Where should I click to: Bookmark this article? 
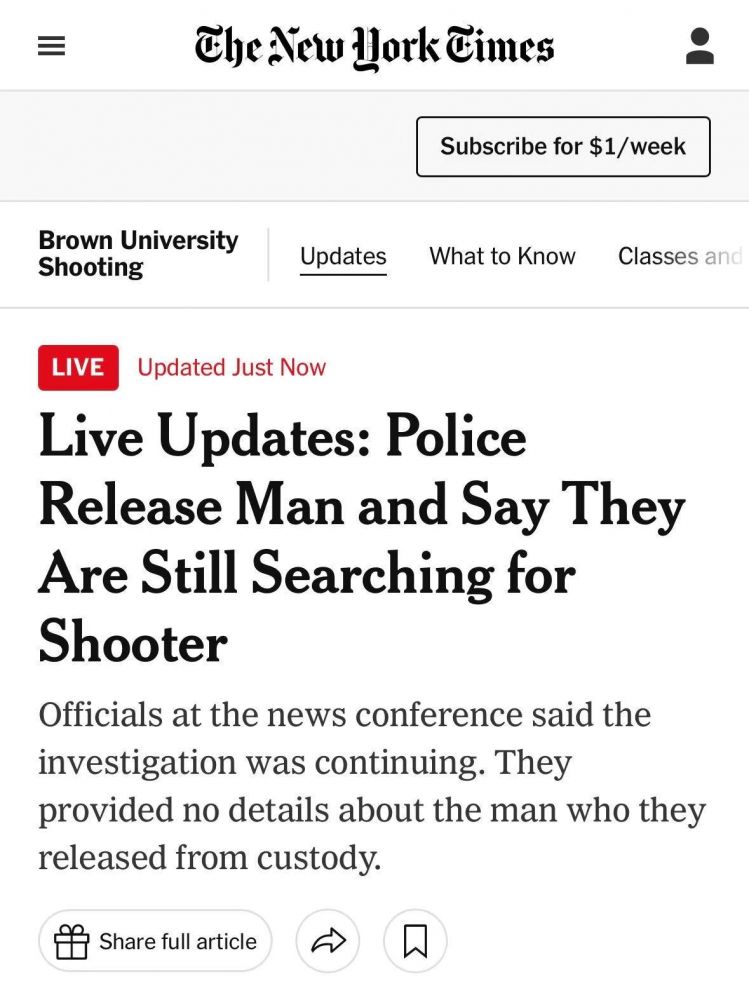point(415,941)
